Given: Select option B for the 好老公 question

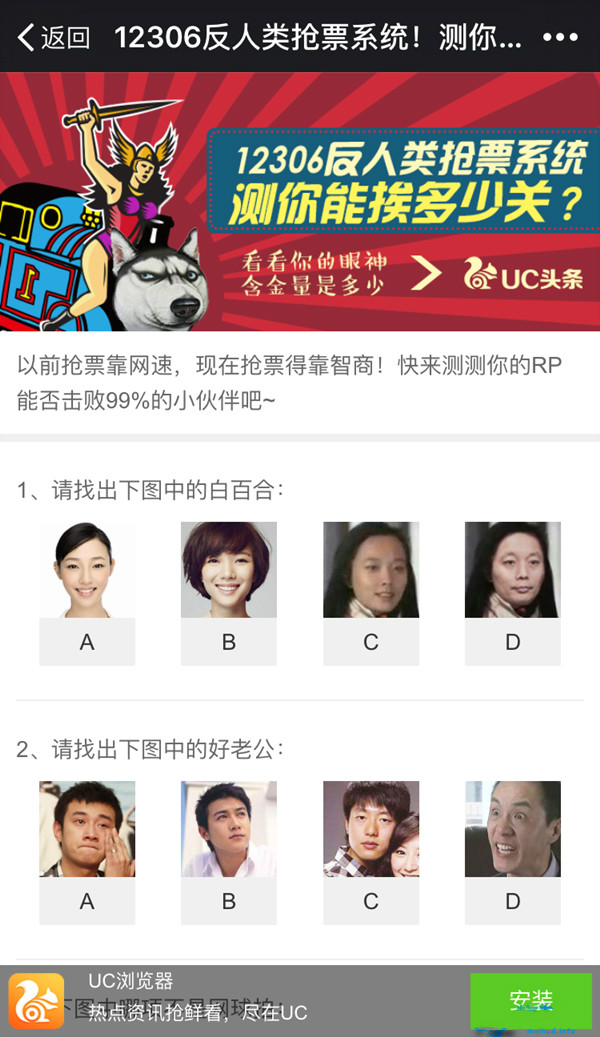Looking at the screenshot, I should (x=229, y=901).
